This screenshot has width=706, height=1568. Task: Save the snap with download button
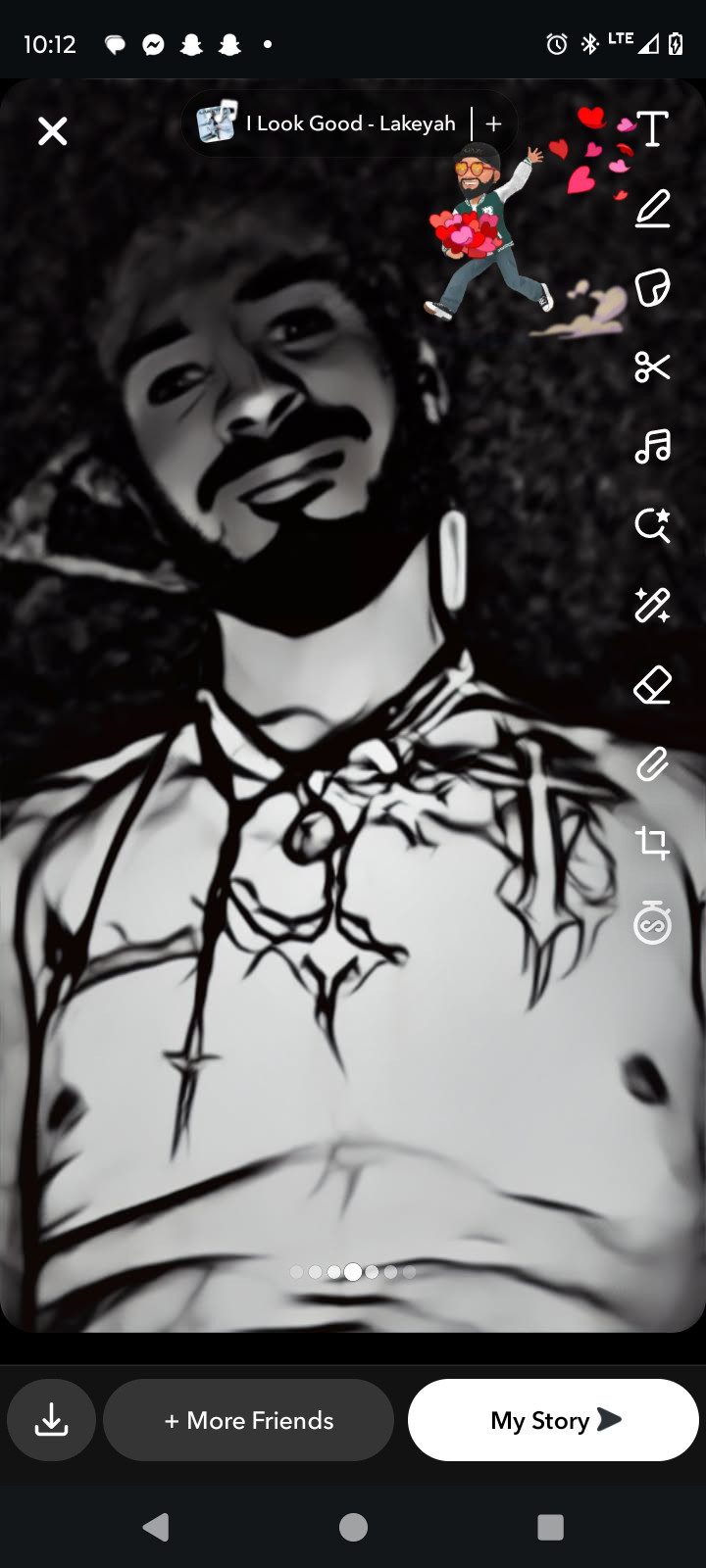pyautogui.click(x=51, y=1420)
